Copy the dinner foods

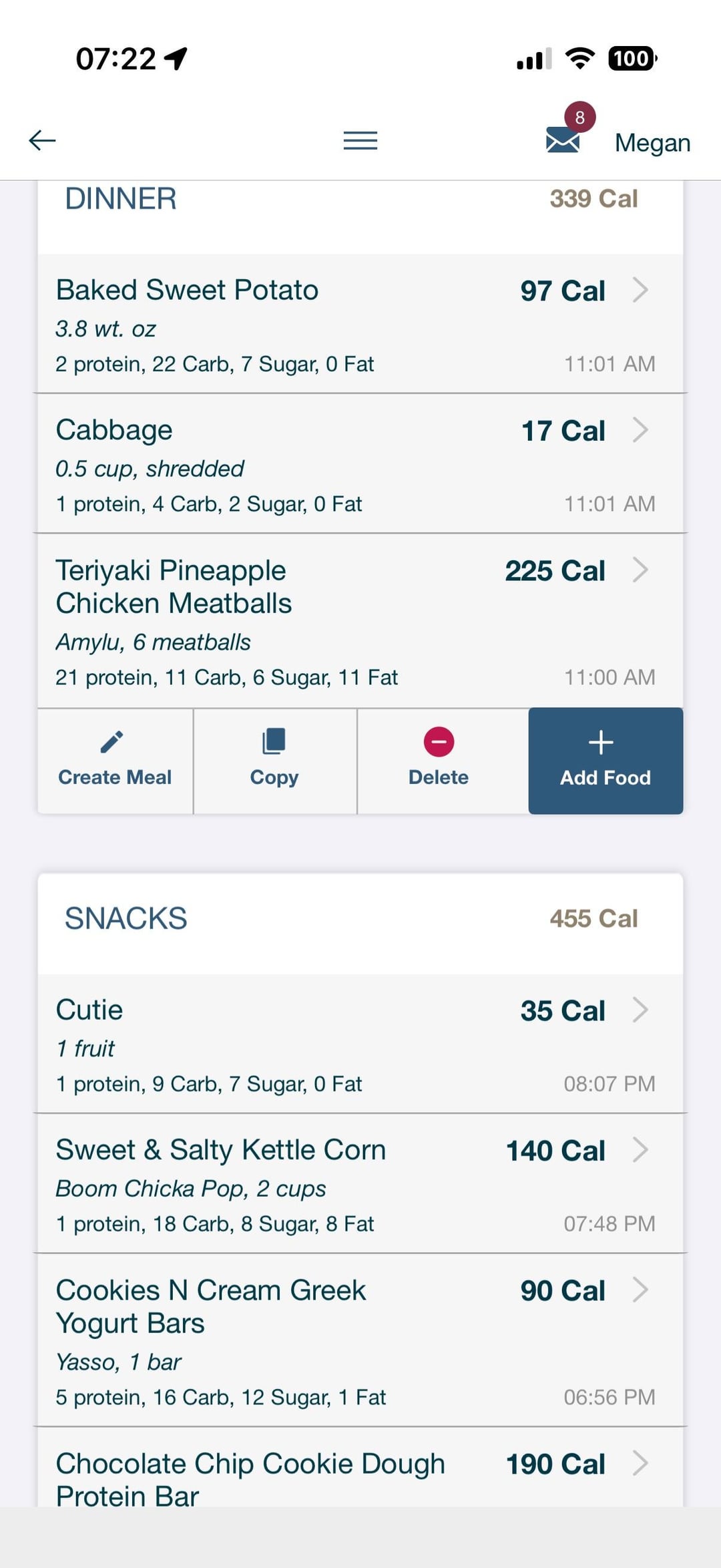coord(274,761)
